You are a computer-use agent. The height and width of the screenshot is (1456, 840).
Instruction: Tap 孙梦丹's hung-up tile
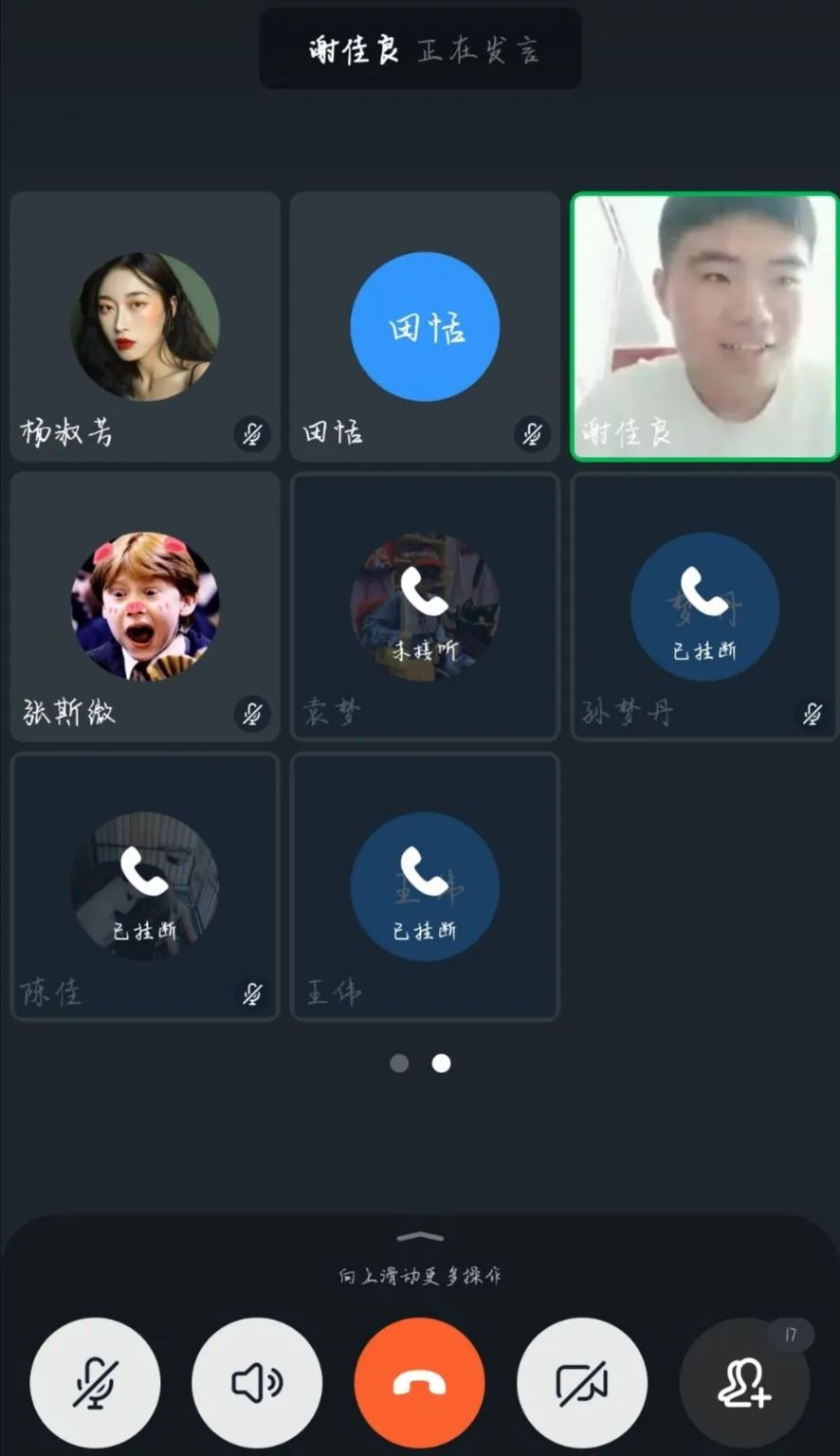coord(704,607)
